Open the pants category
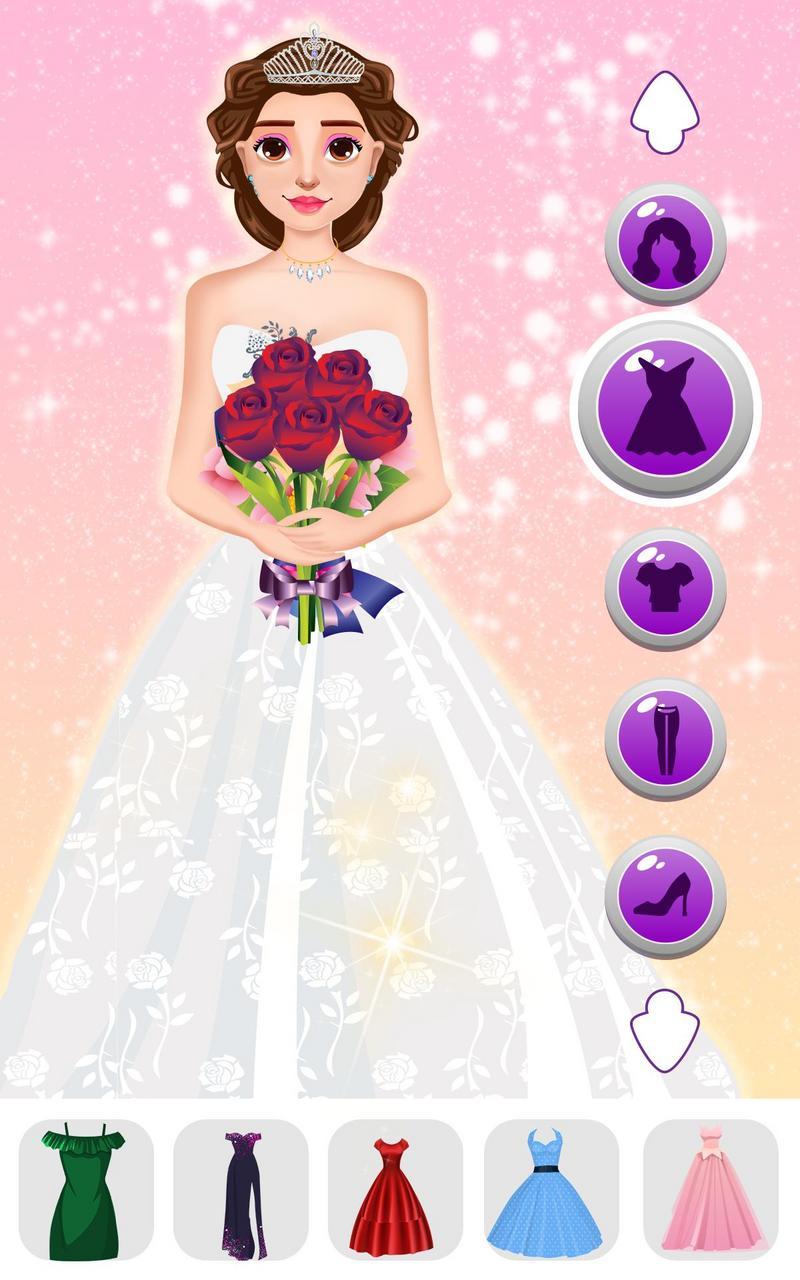 tap(665, 739)
